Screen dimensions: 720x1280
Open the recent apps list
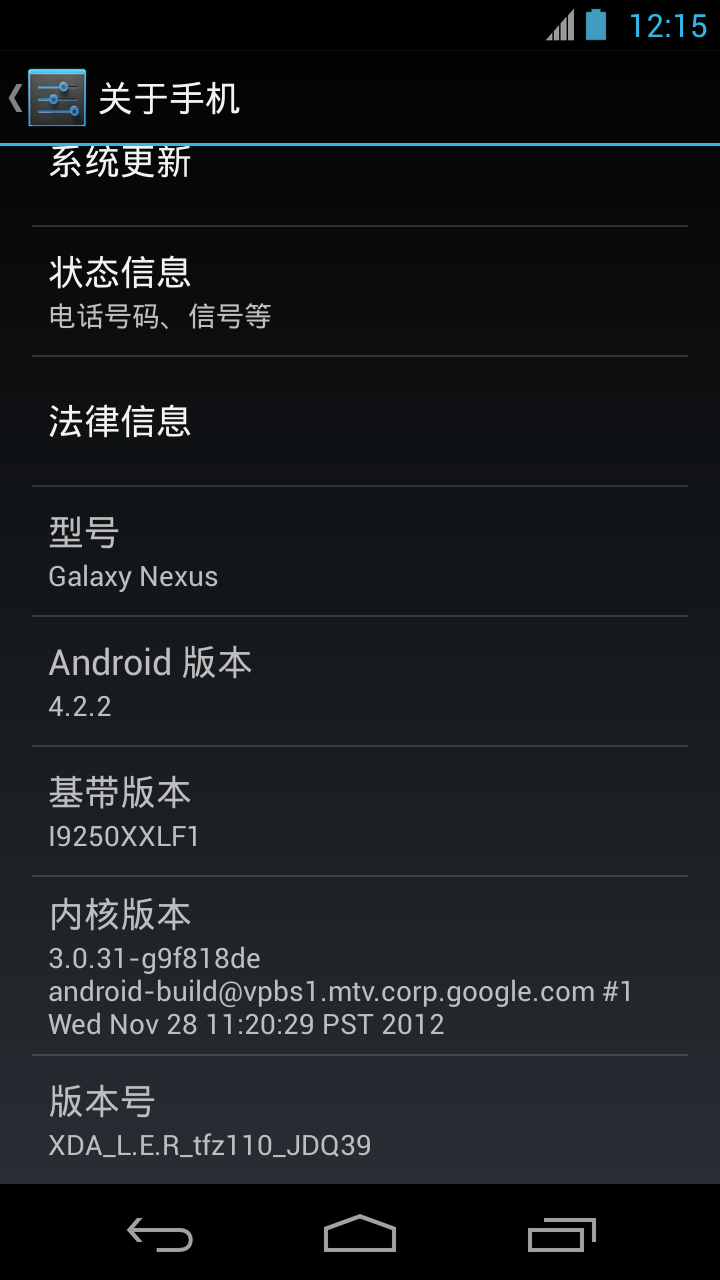tap(561, 1234)
